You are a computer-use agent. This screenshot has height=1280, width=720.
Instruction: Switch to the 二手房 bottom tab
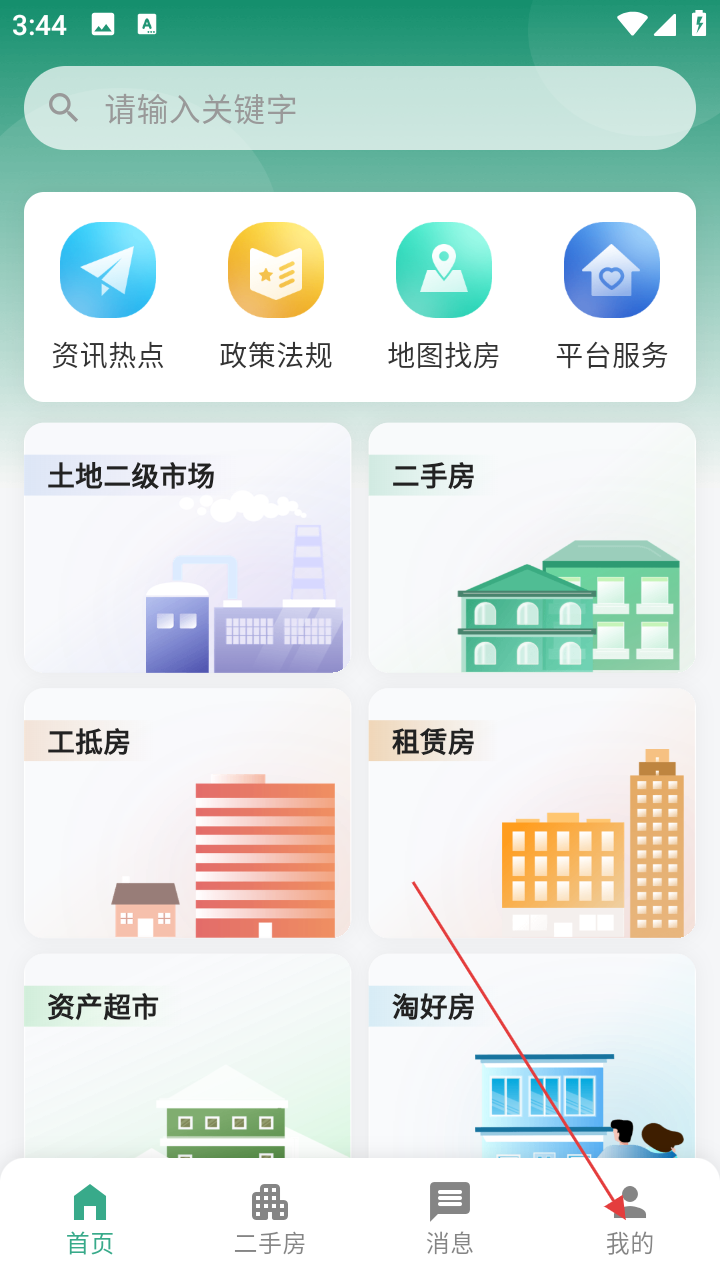[270, 1220]
